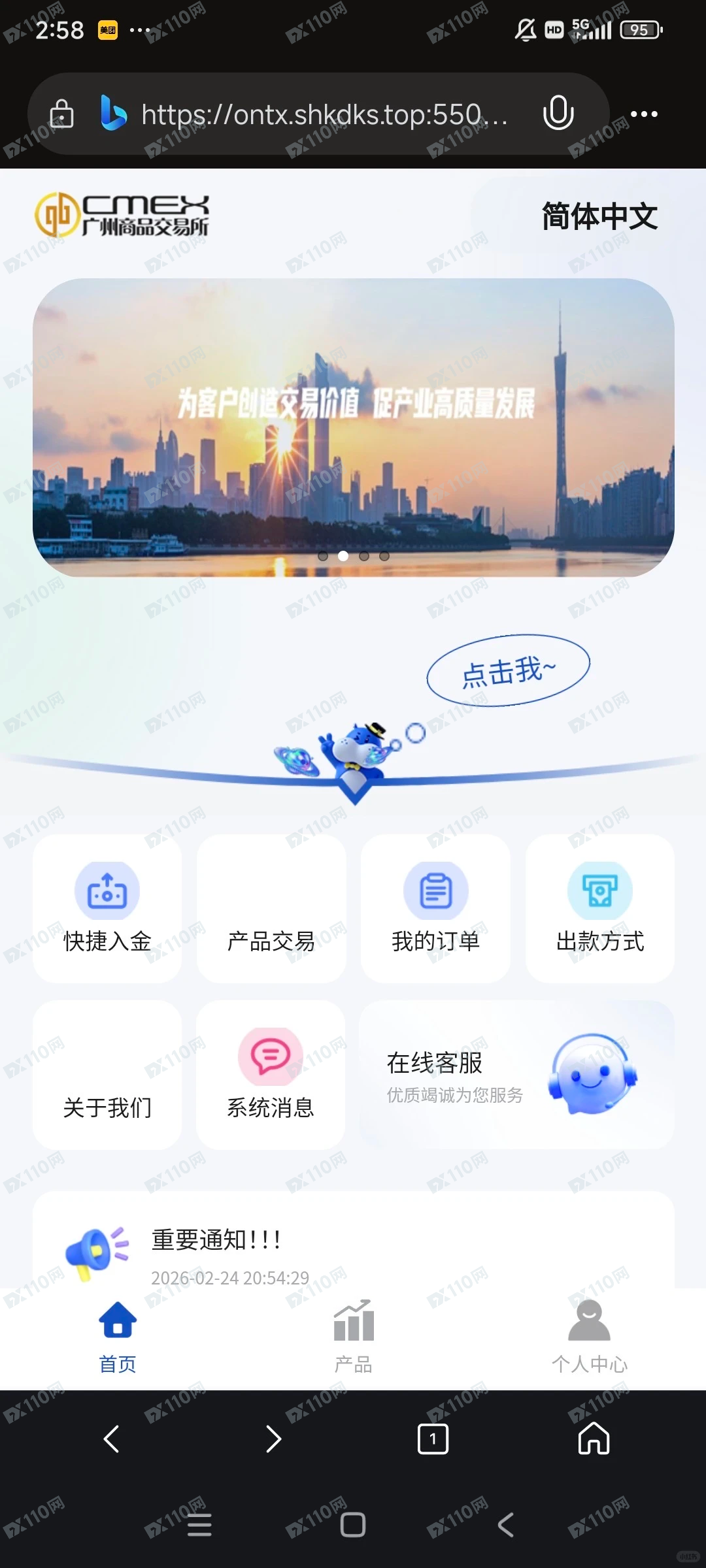Go back to the previous web page
The width and height of the screenshot is (706, 1568).
click(x=112, y=1439)
